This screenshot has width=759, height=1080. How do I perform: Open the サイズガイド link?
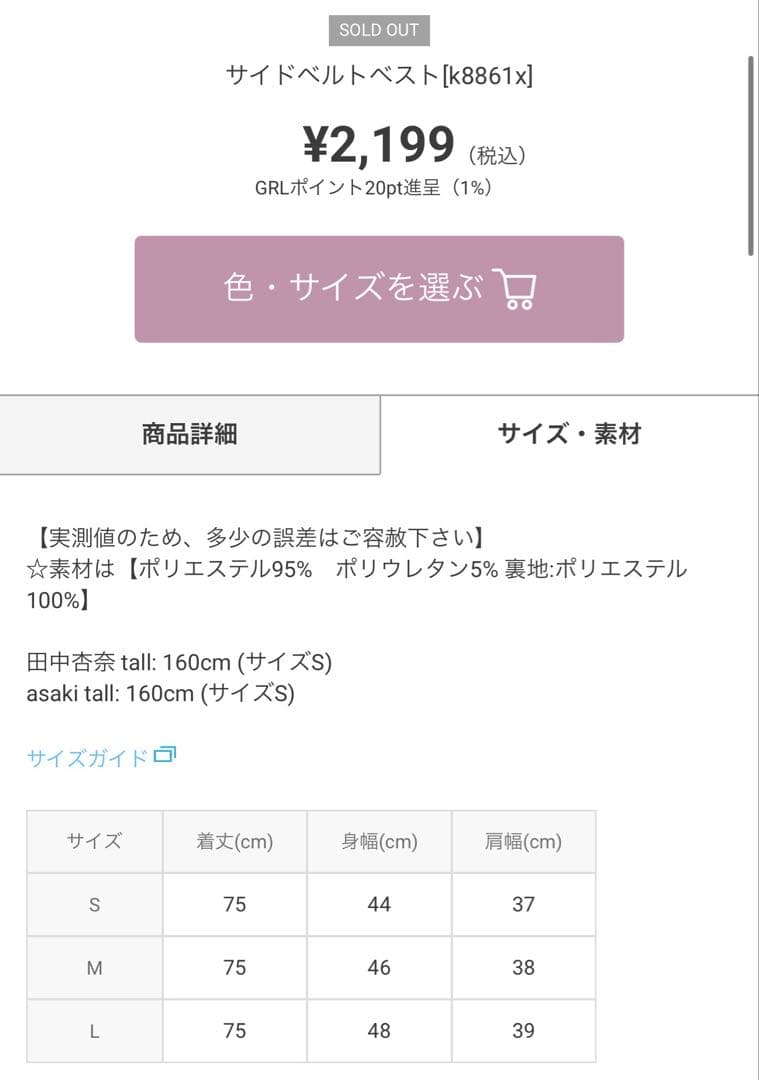pos(101,757)
